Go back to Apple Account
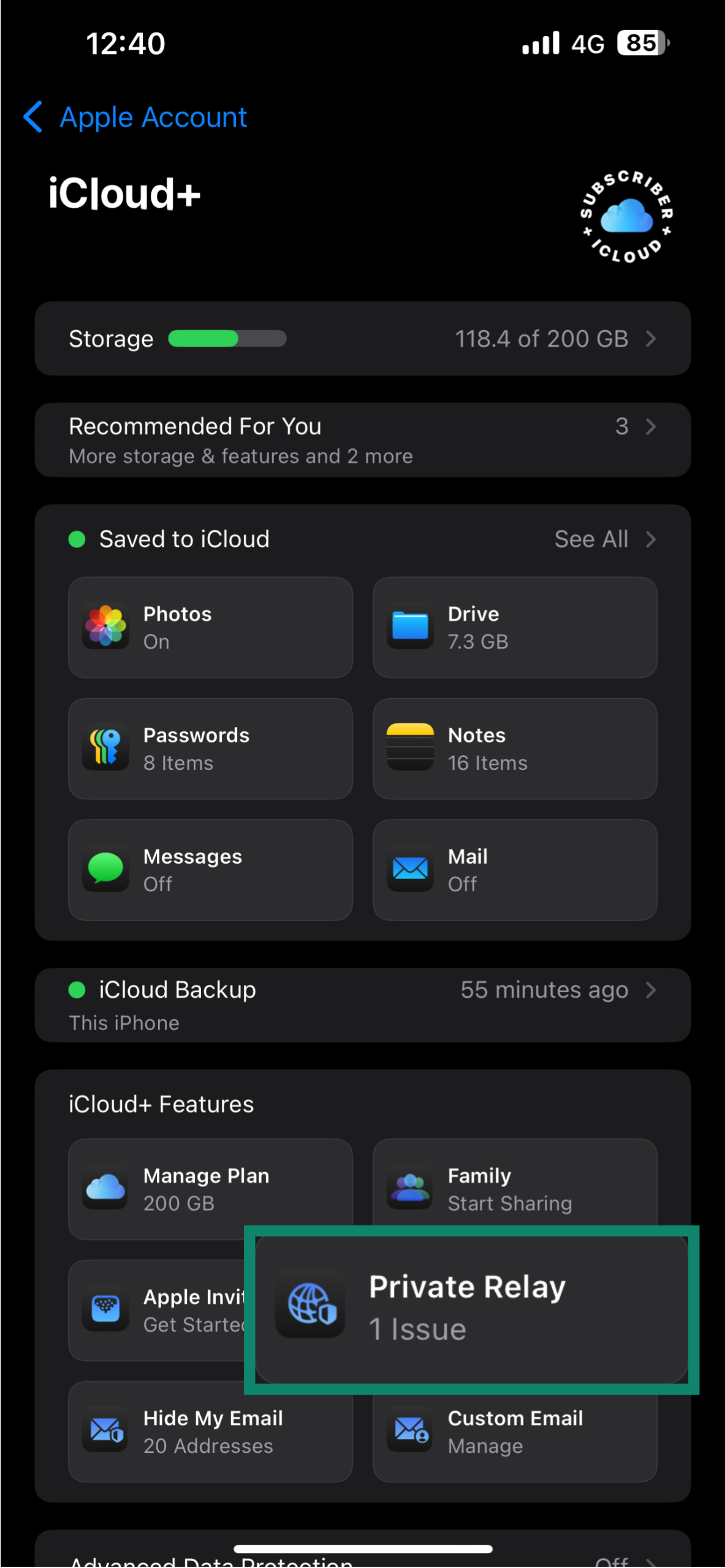725x1568 pixels. 134,117
